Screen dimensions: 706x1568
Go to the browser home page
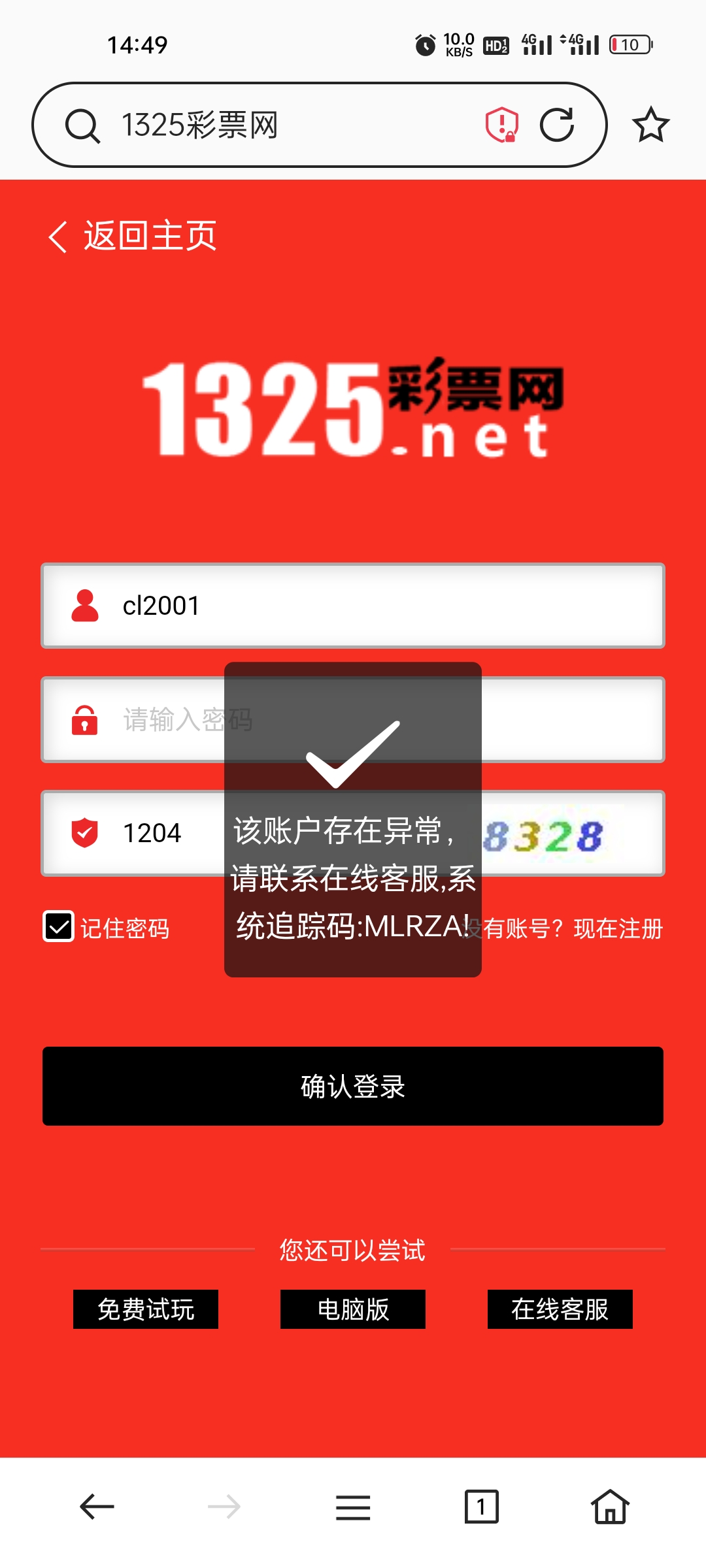tap(610, 1507)
